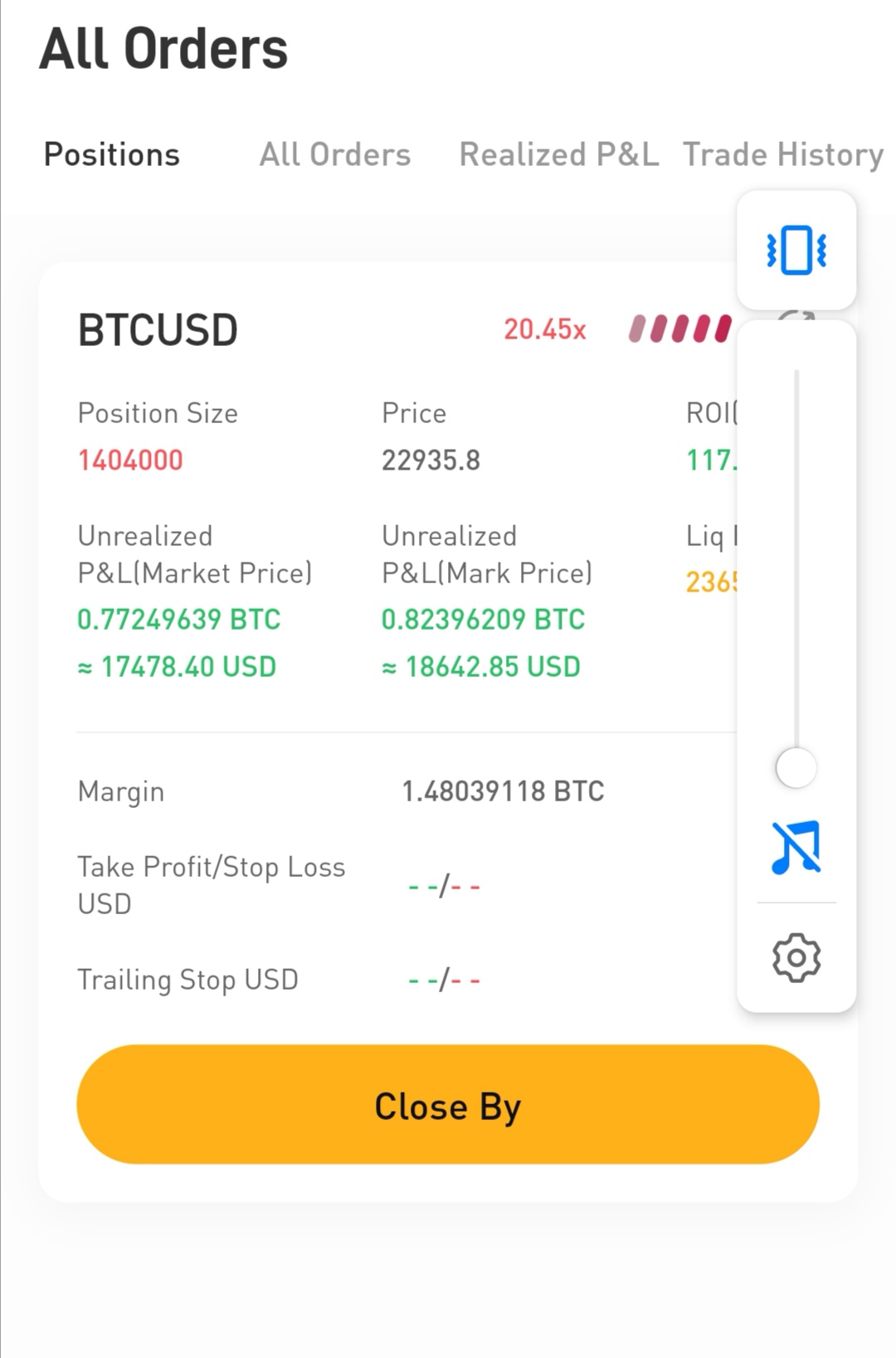Click the refresh icon behind the popup
896x1358 pixels.
[x=796, y=322]
